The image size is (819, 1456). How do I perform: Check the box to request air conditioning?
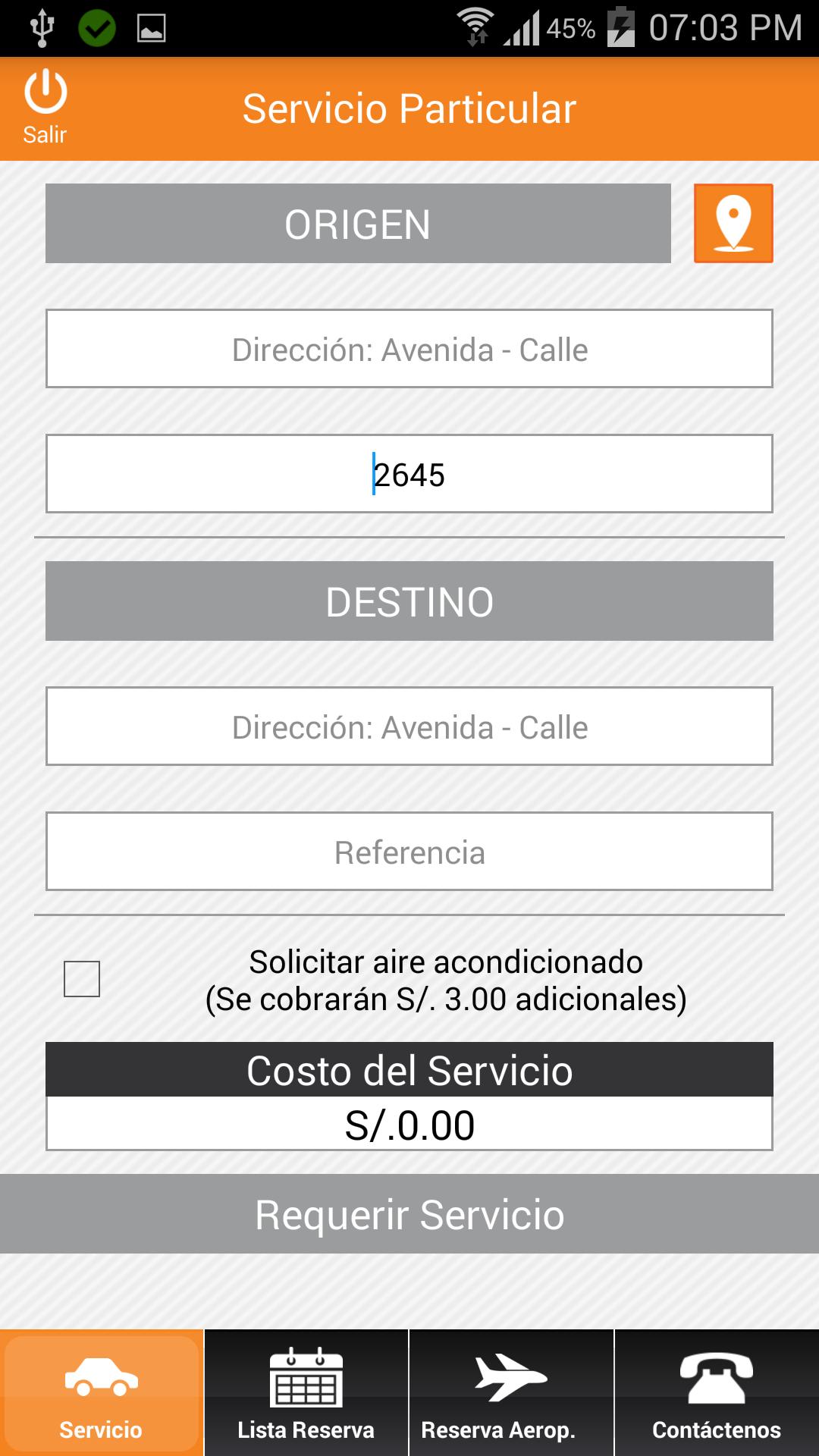(x=81, y=980)
